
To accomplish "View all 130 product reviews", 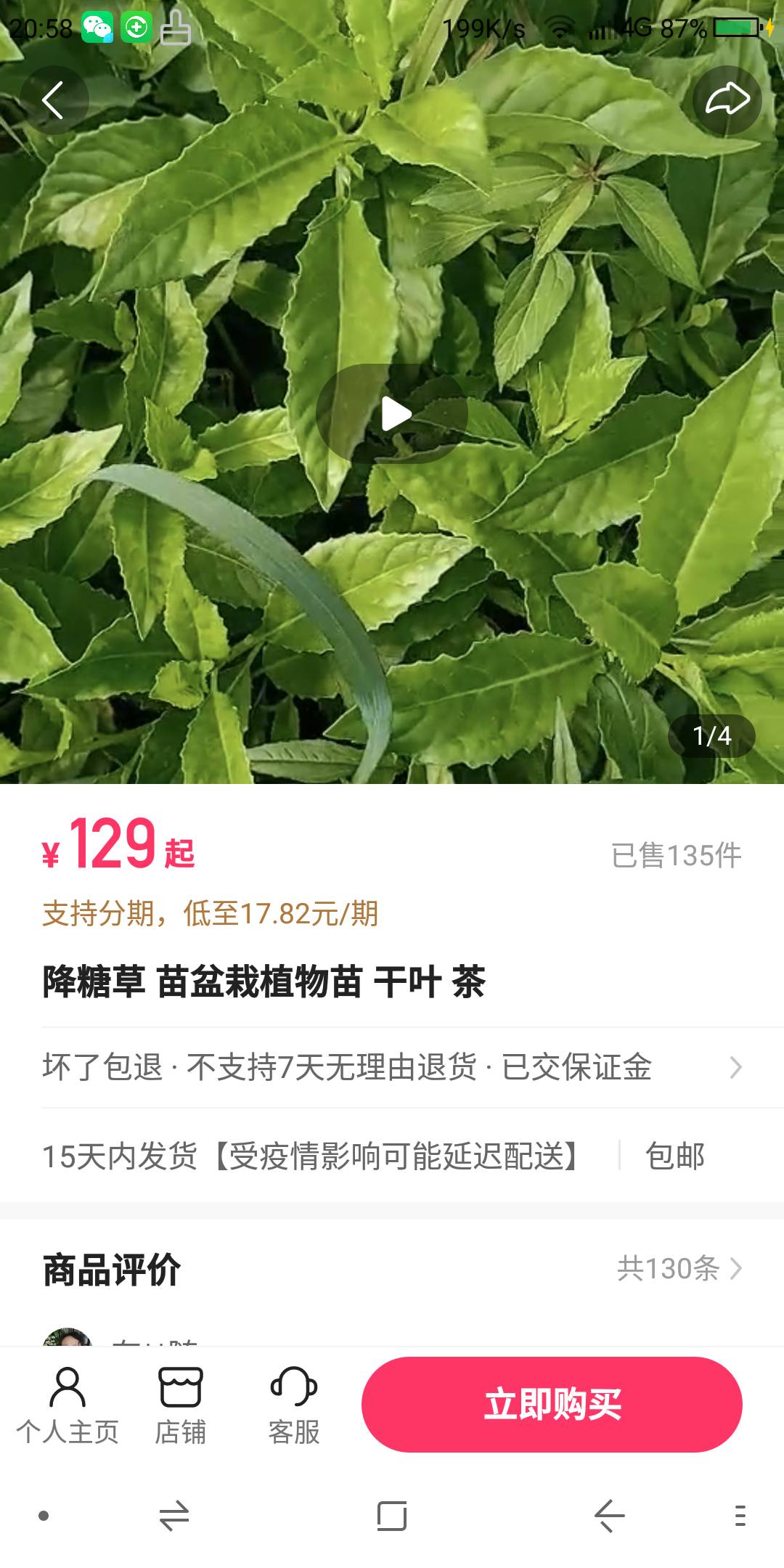I will click(x=679, y=1268).
